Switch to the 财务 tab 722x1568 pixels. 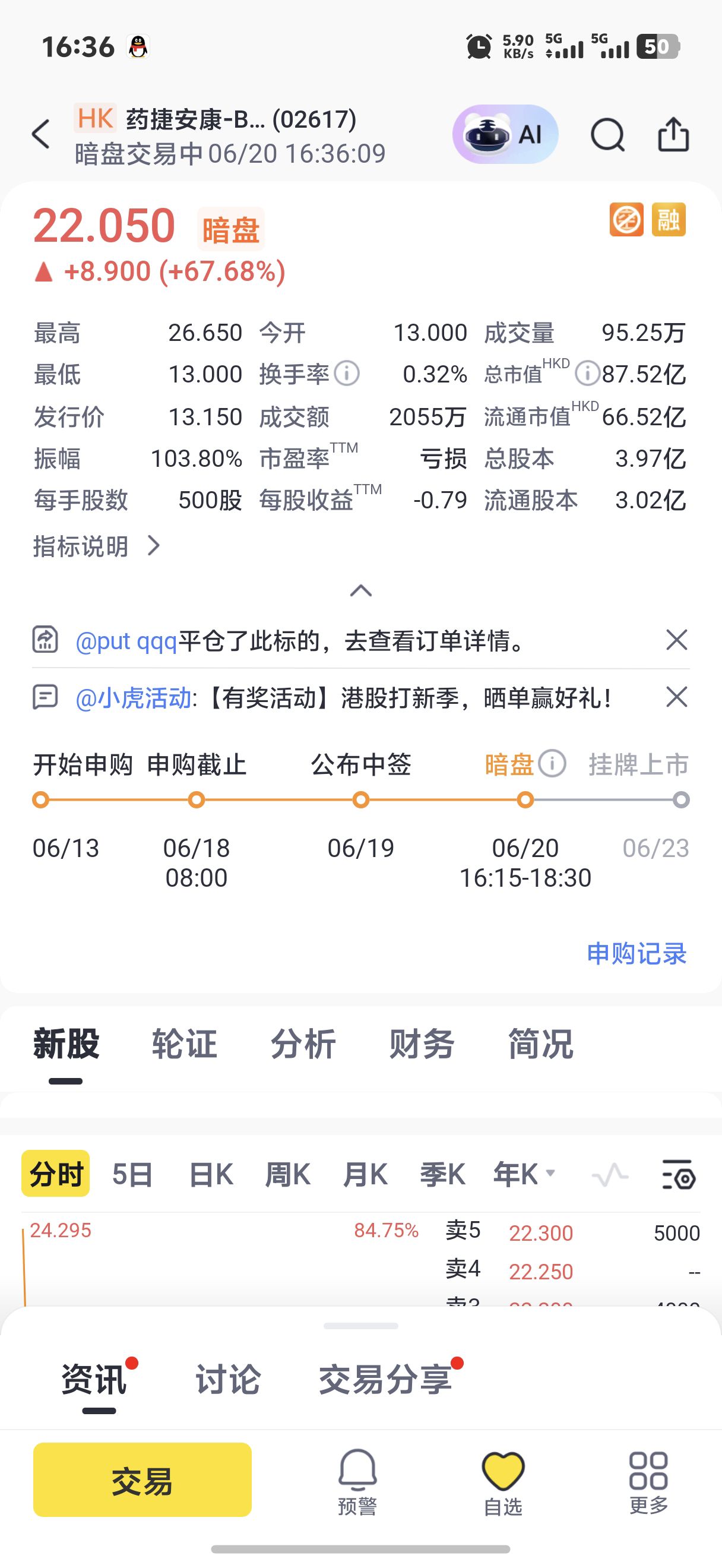[x=422, y=1044]
